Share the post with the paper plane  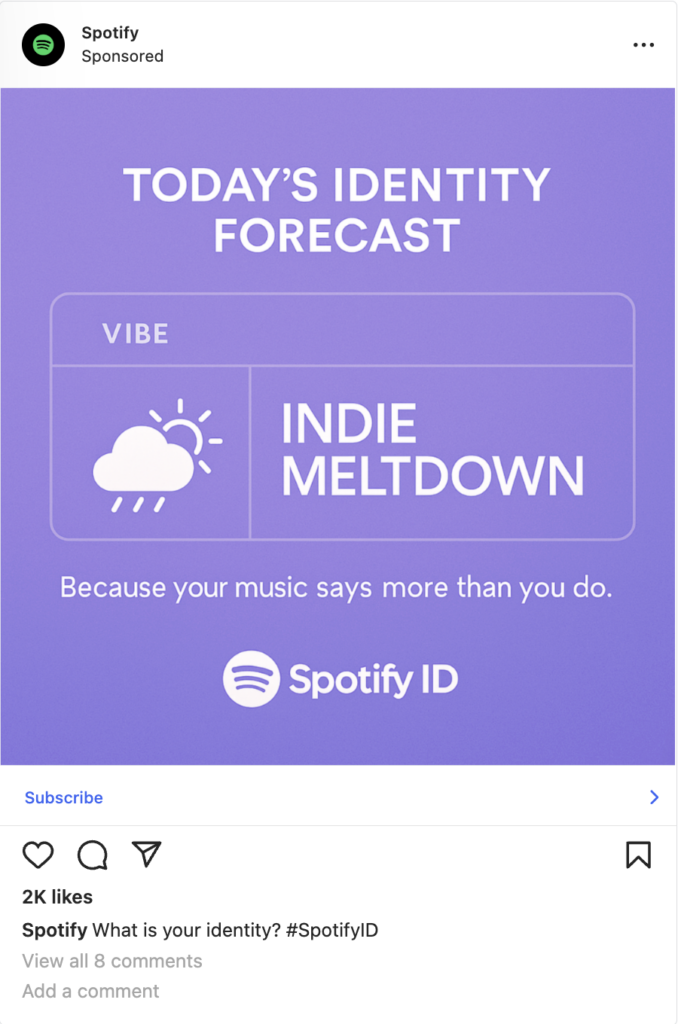[146, 854]
